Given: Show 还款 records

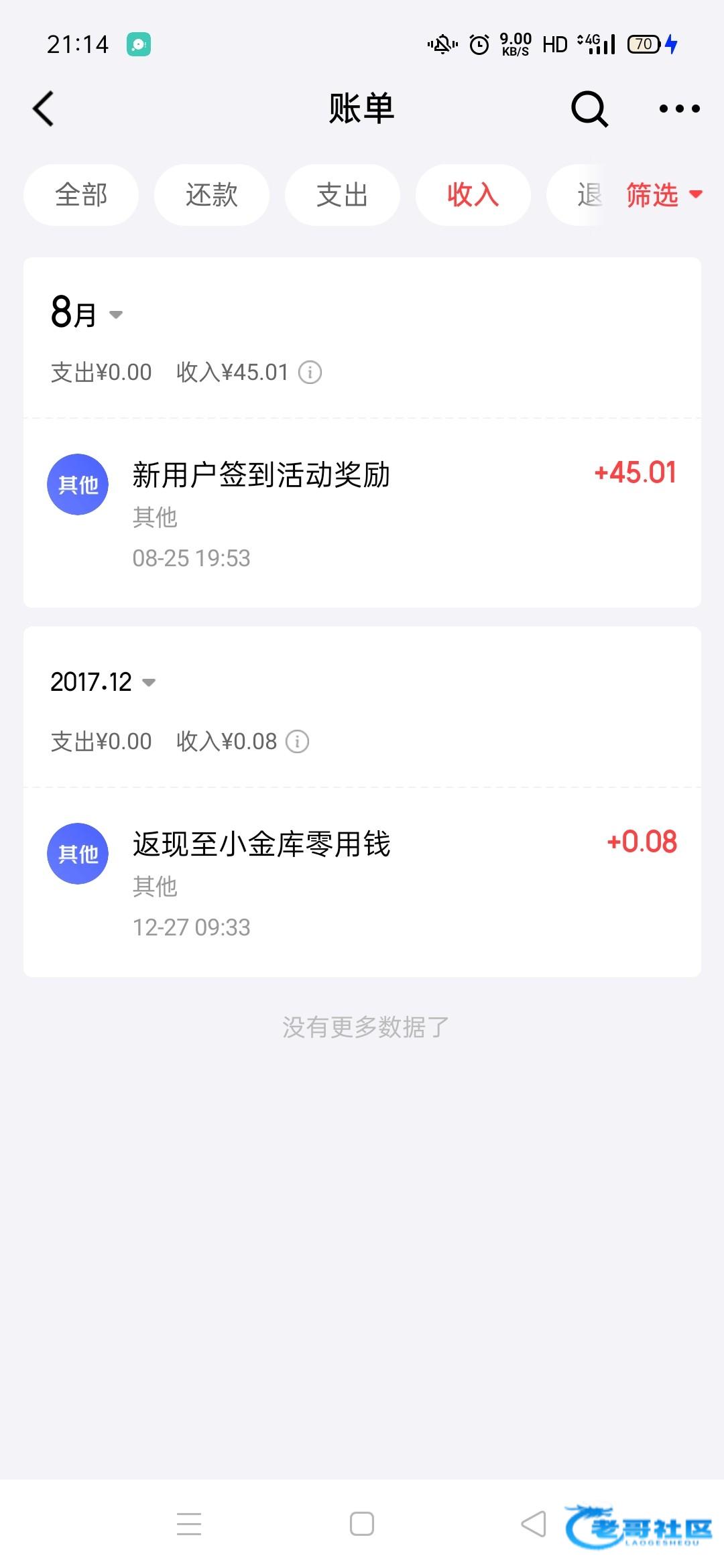Looking at the screenshot, I should click(212, 195).
